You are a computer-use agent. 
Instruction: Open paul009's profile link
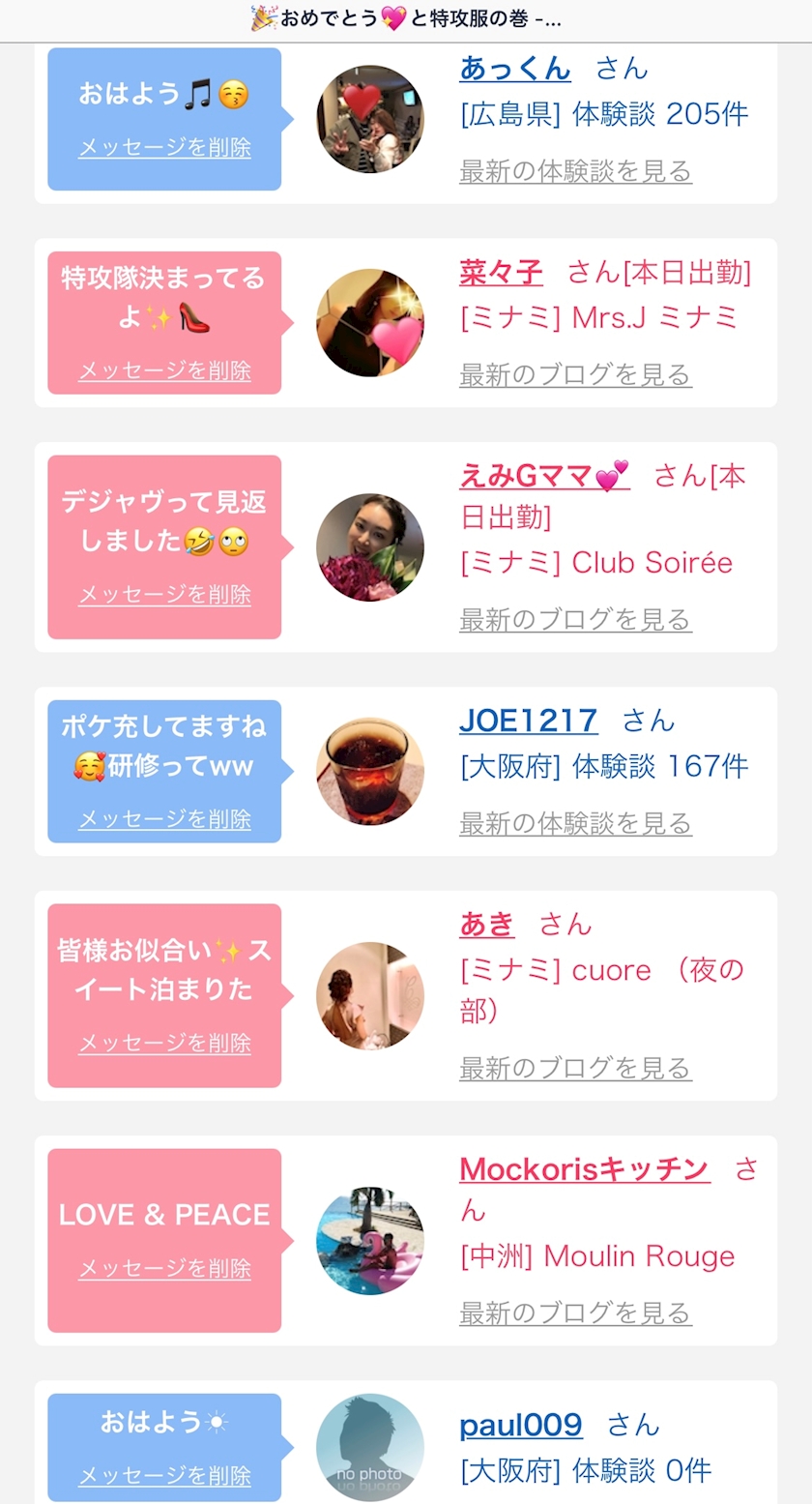521,1425
